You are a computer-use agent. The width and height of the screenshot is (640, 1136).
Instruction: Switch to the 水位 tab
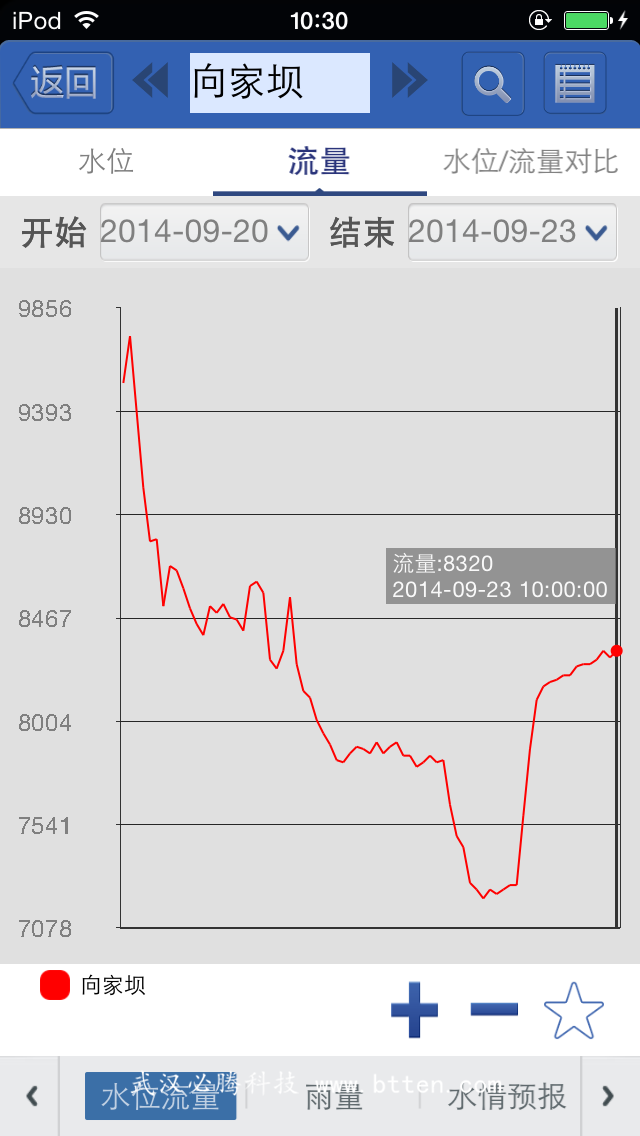click(x=107, y=162)
